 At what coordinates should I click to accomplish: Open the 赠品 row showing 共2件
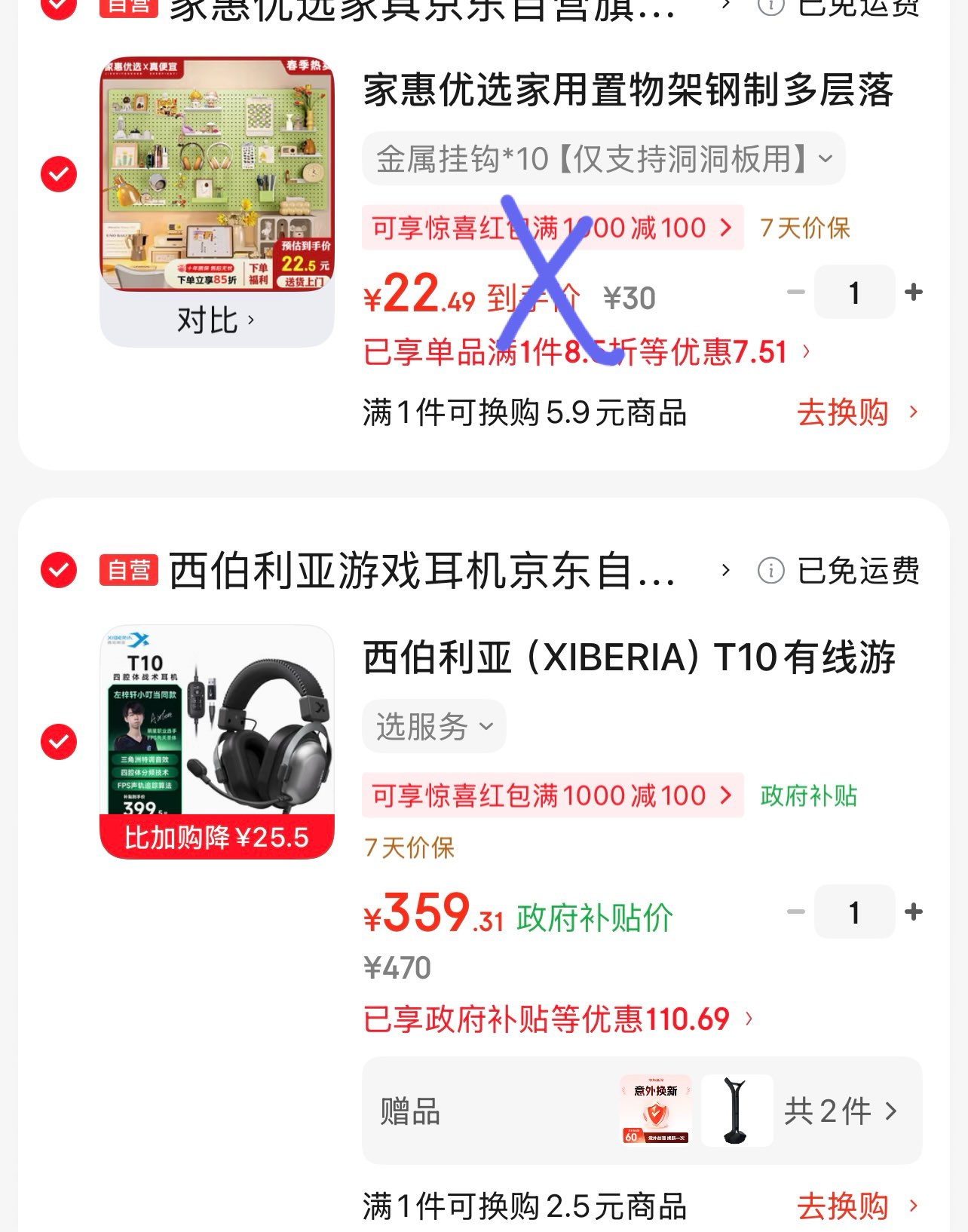(641, 1111)
